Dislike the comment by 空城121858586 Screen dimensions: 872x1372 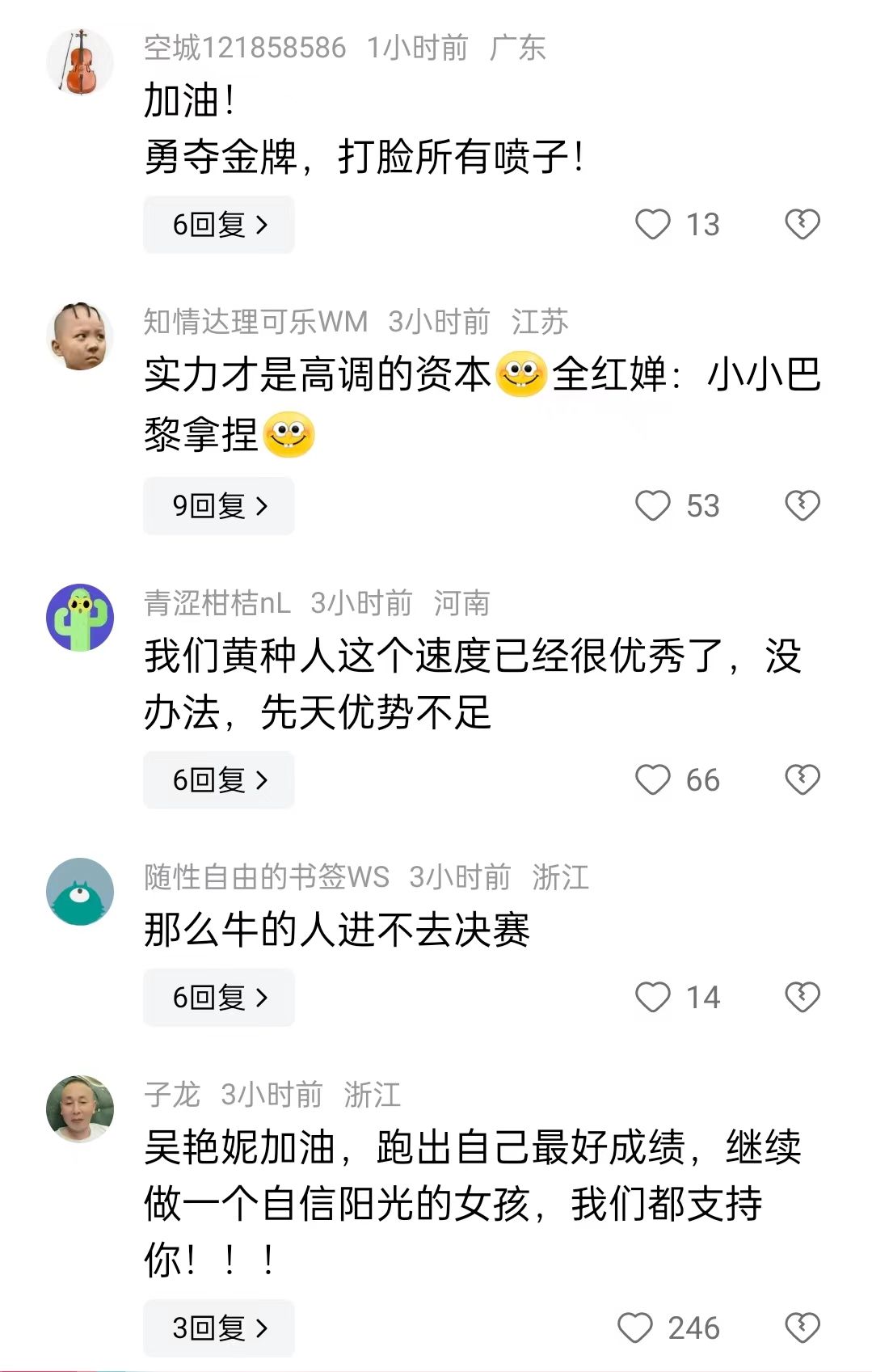[x=802, y=224]
